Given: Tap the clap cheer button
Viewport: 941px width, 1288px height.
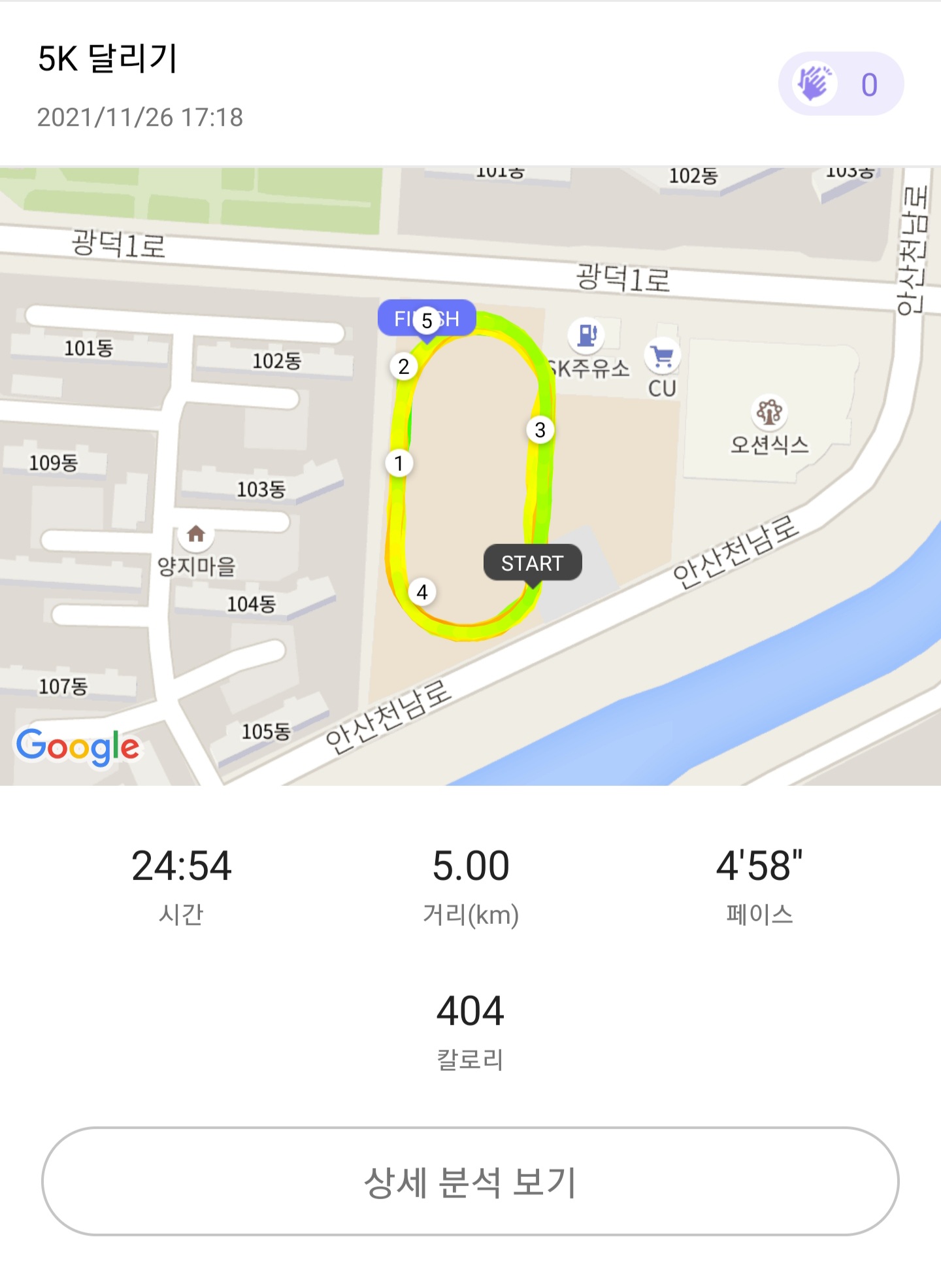Looking at the screenshot, I should click(x=840, y=84).
